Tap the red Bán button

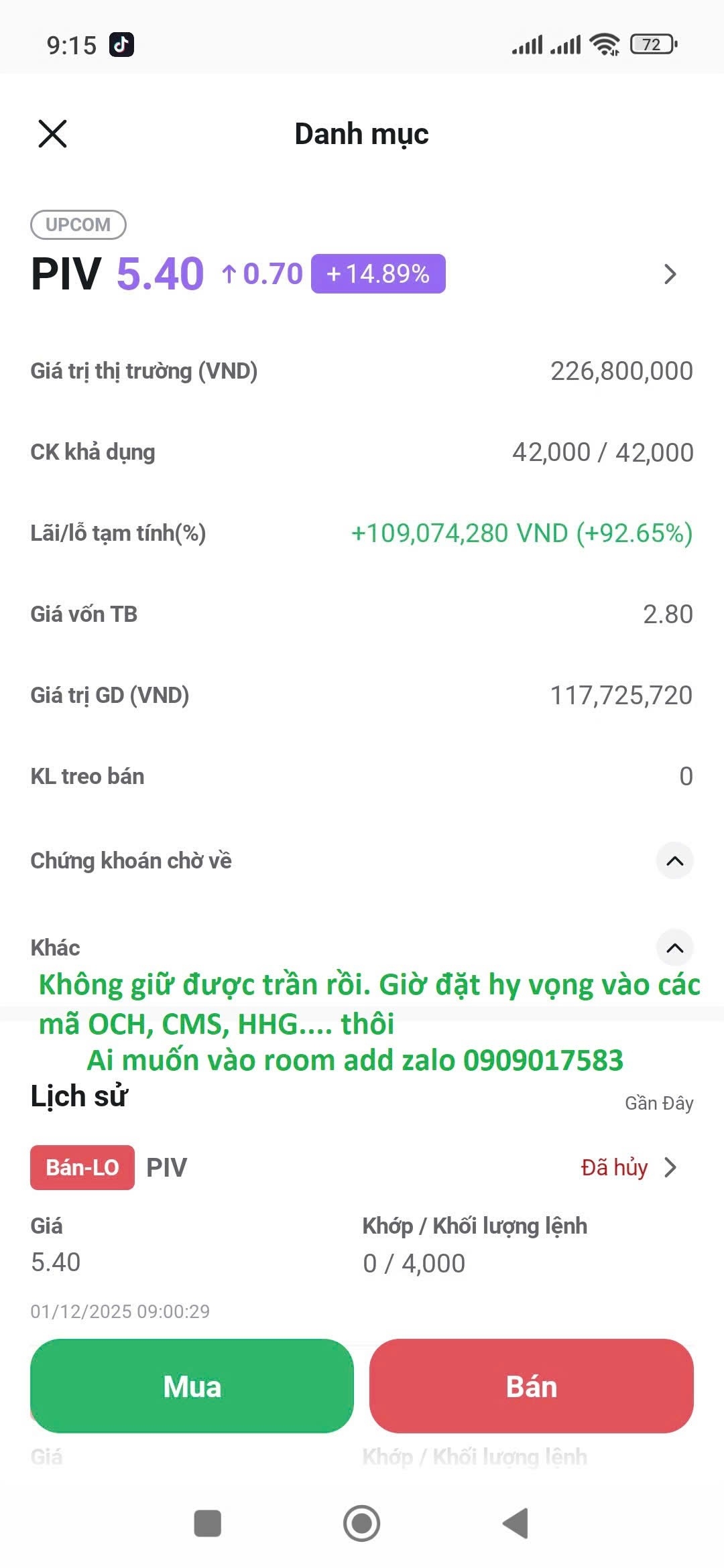[x=531, y=1386]
